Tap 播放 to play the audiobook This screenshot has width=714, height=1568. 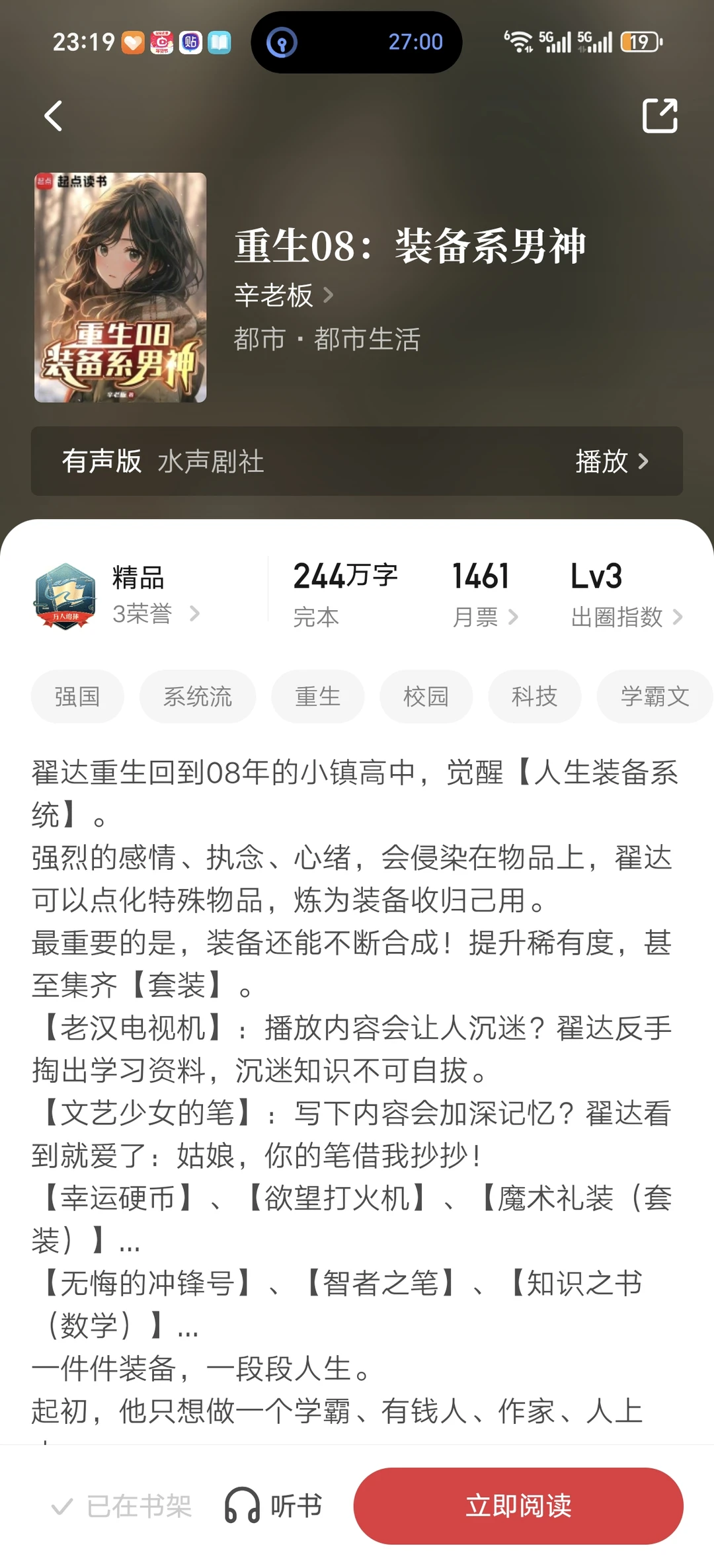click(x=612, y=463)
